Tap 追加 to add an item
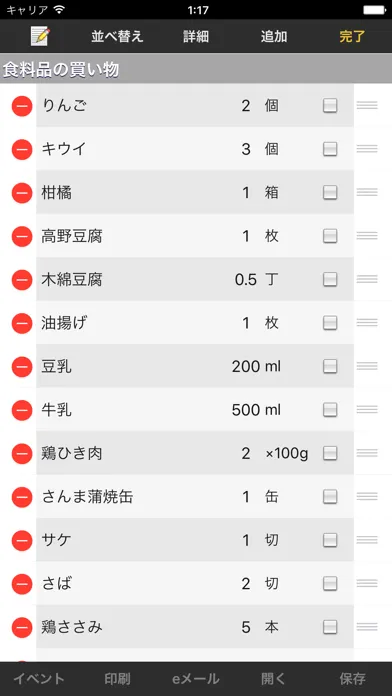 pyautogui.click(x=274, y=36)
